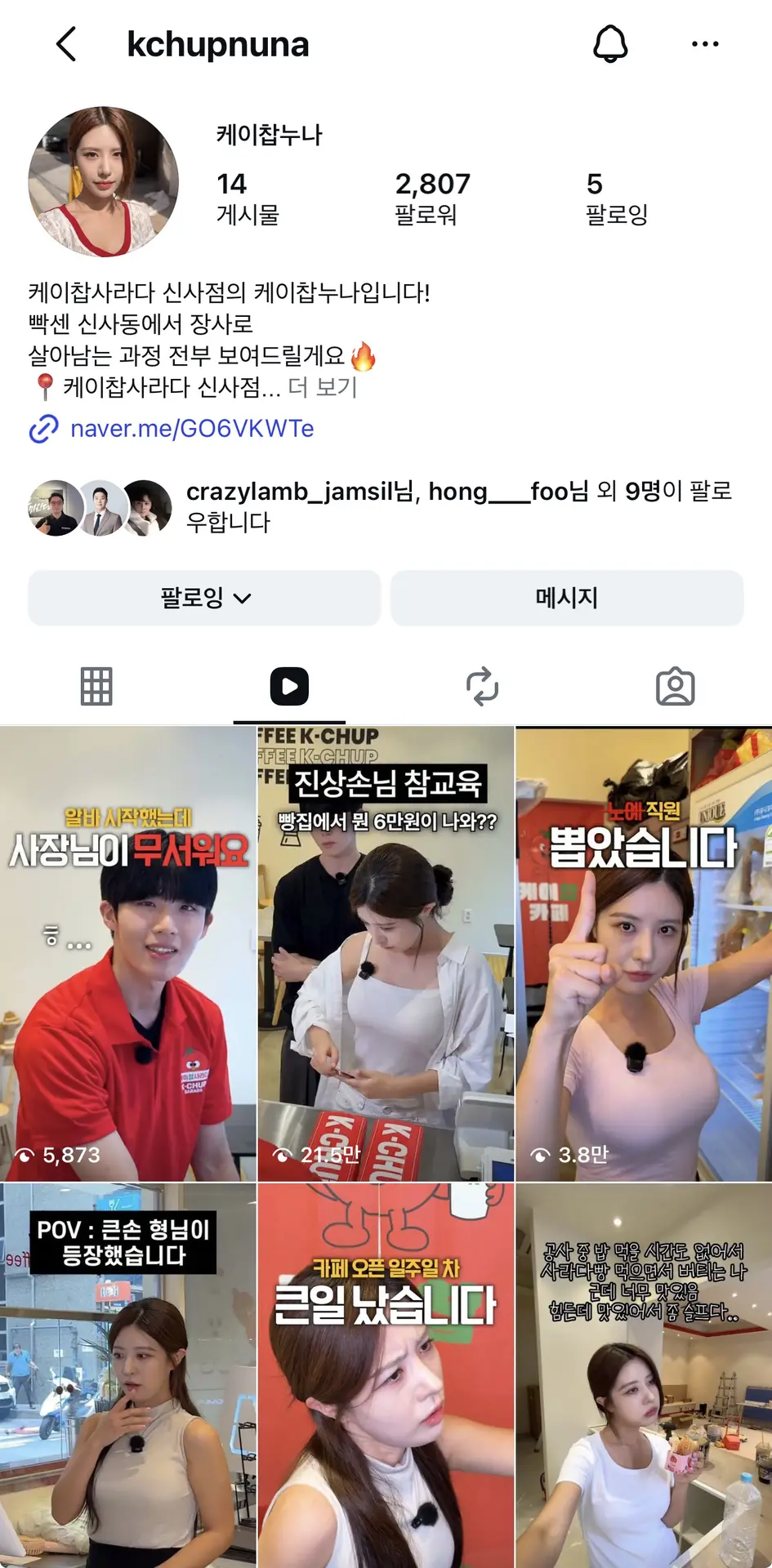Open the notifications bell
Viewport: 772px width, 1568px height.
pyautogui.click(x=610, y=43)
